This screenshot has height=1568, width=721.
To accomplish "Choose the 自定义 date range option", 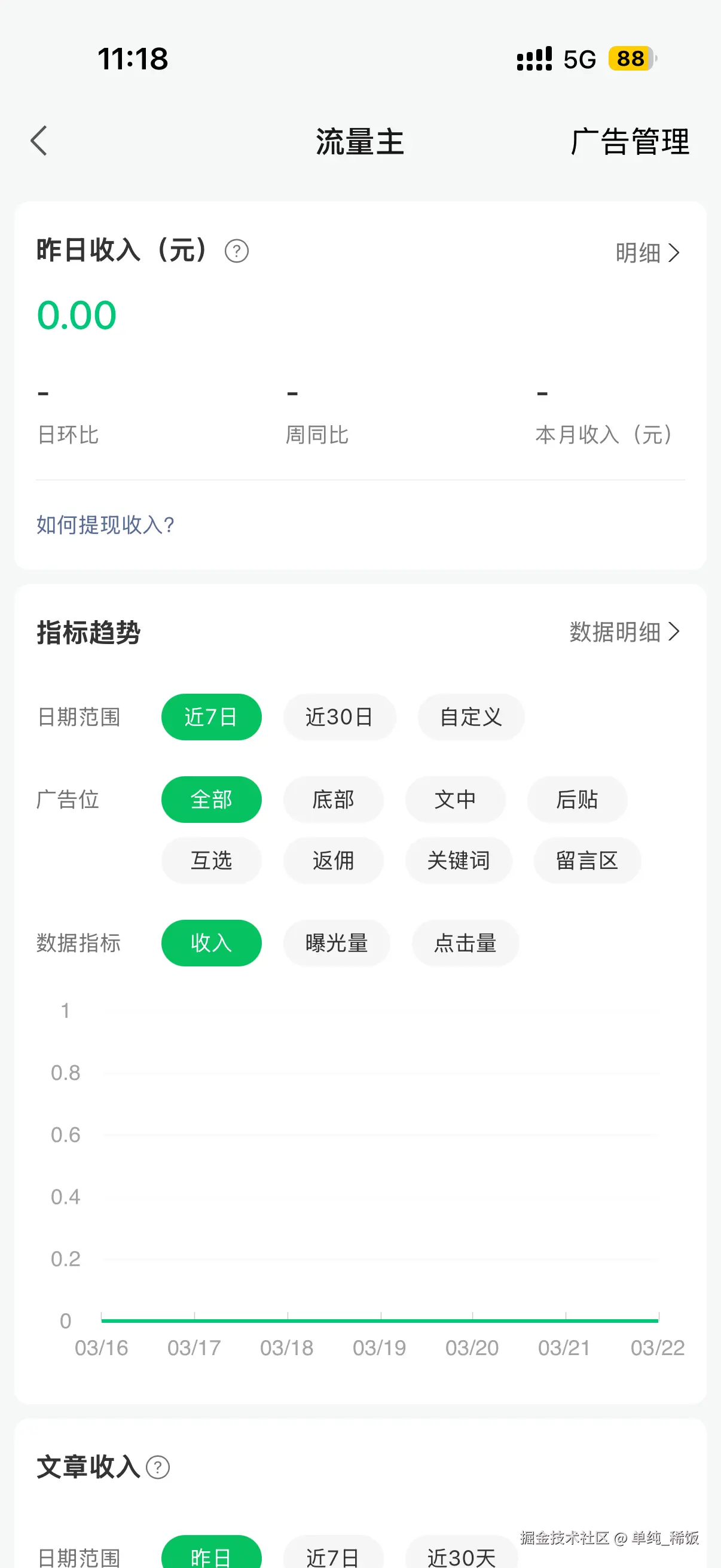I will (471, 717).
